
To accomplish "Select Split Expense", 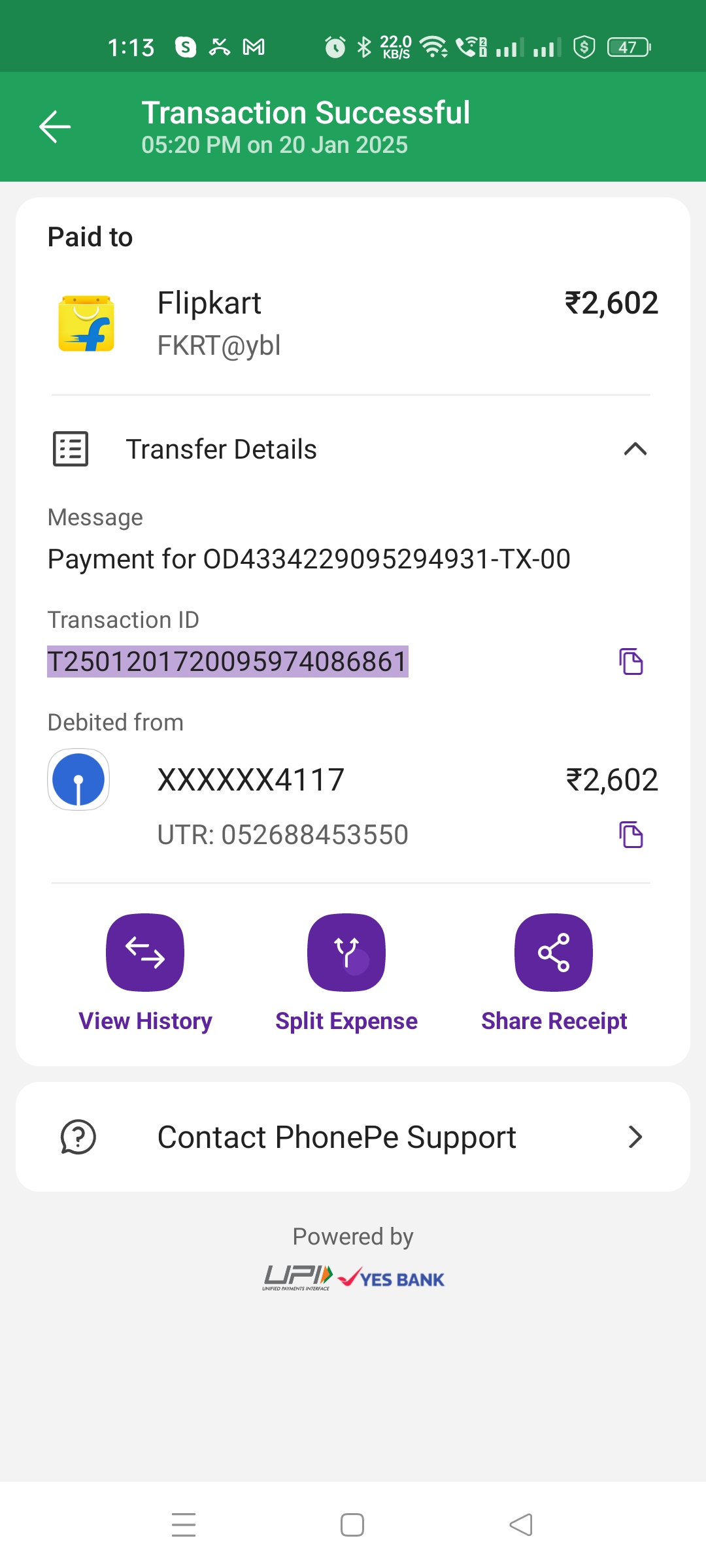I will (x=346, y=973).
